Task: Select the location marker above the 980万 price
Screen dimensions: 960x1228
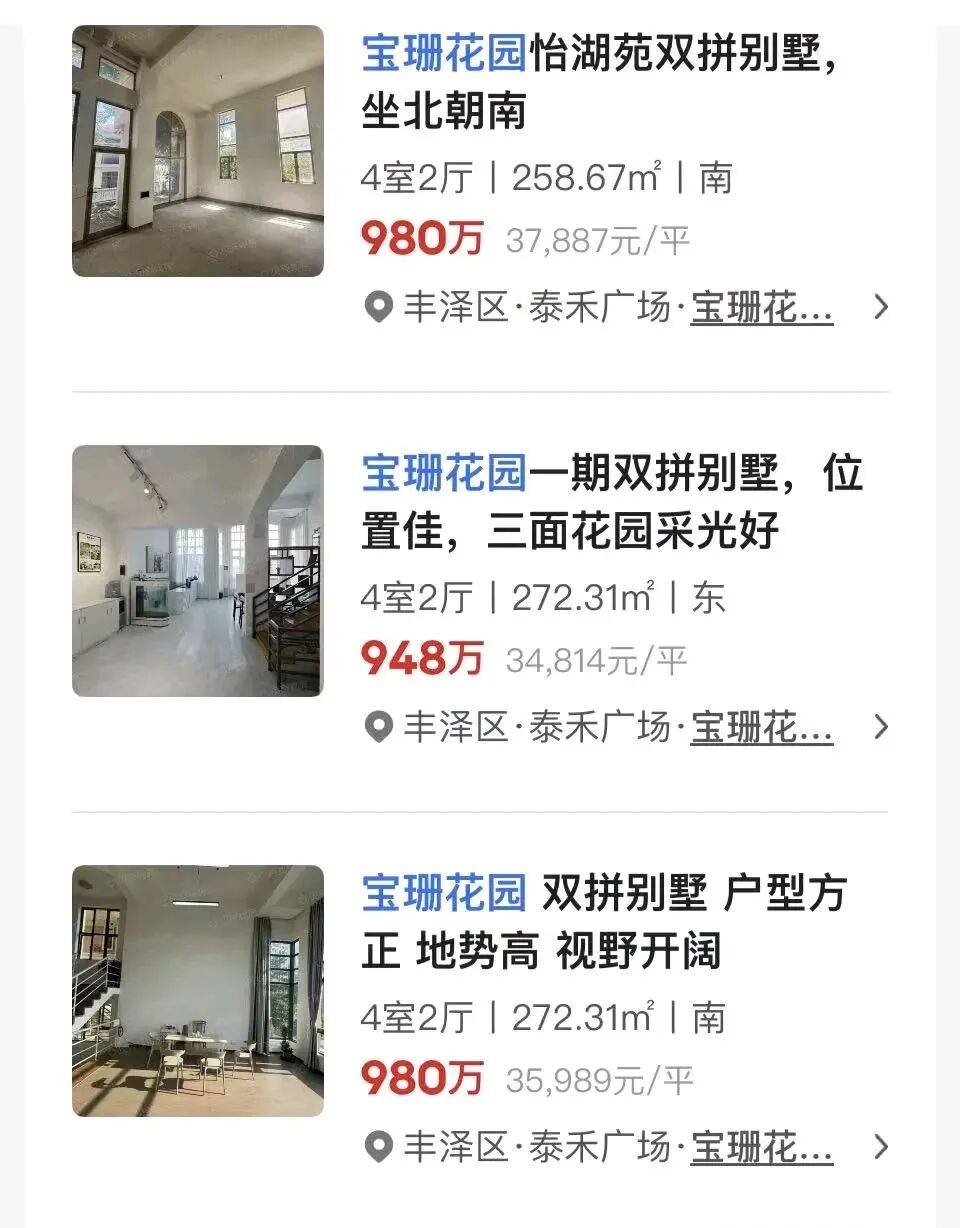Action: 378,308
